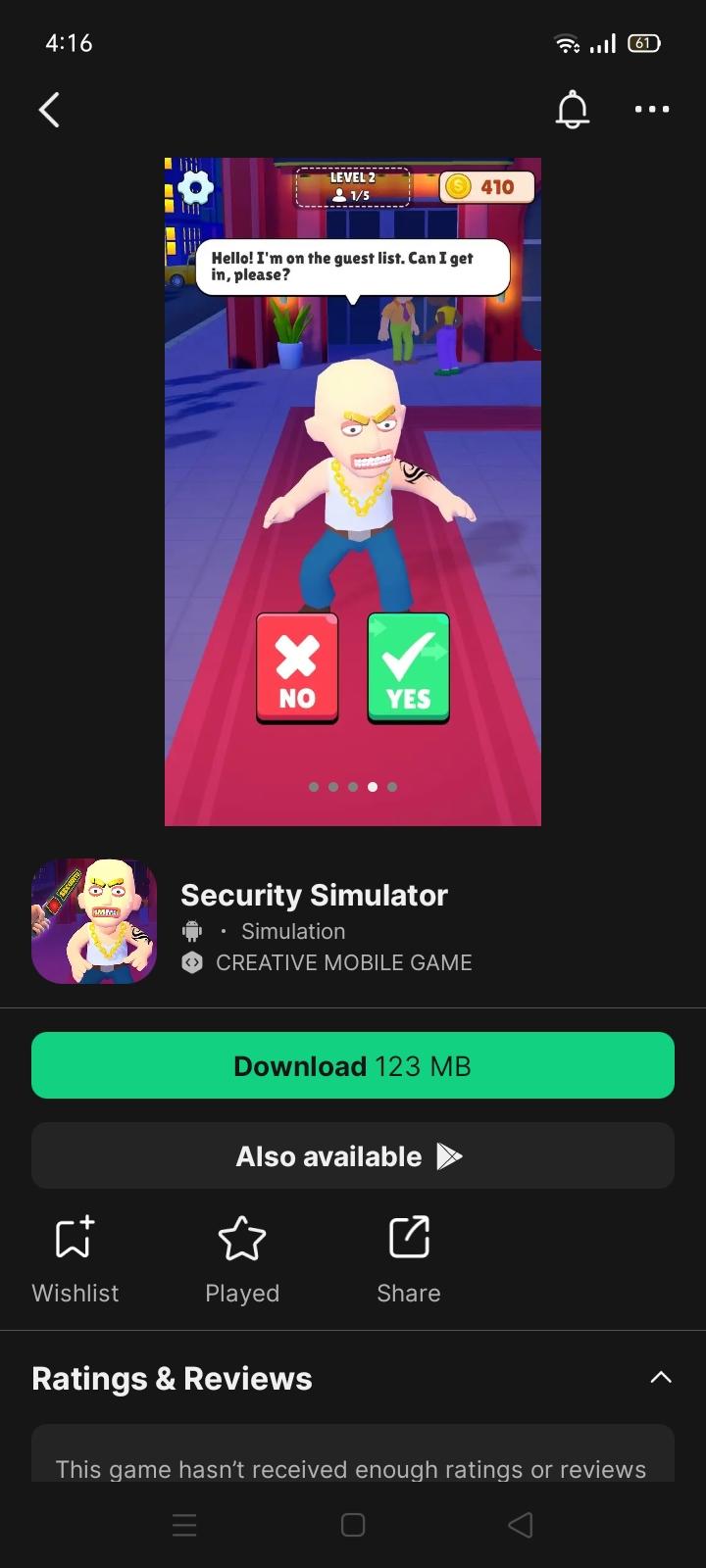This screenshot has width=706, height=1568.
Task: Tap the system home button
Action: point(353,1525)
